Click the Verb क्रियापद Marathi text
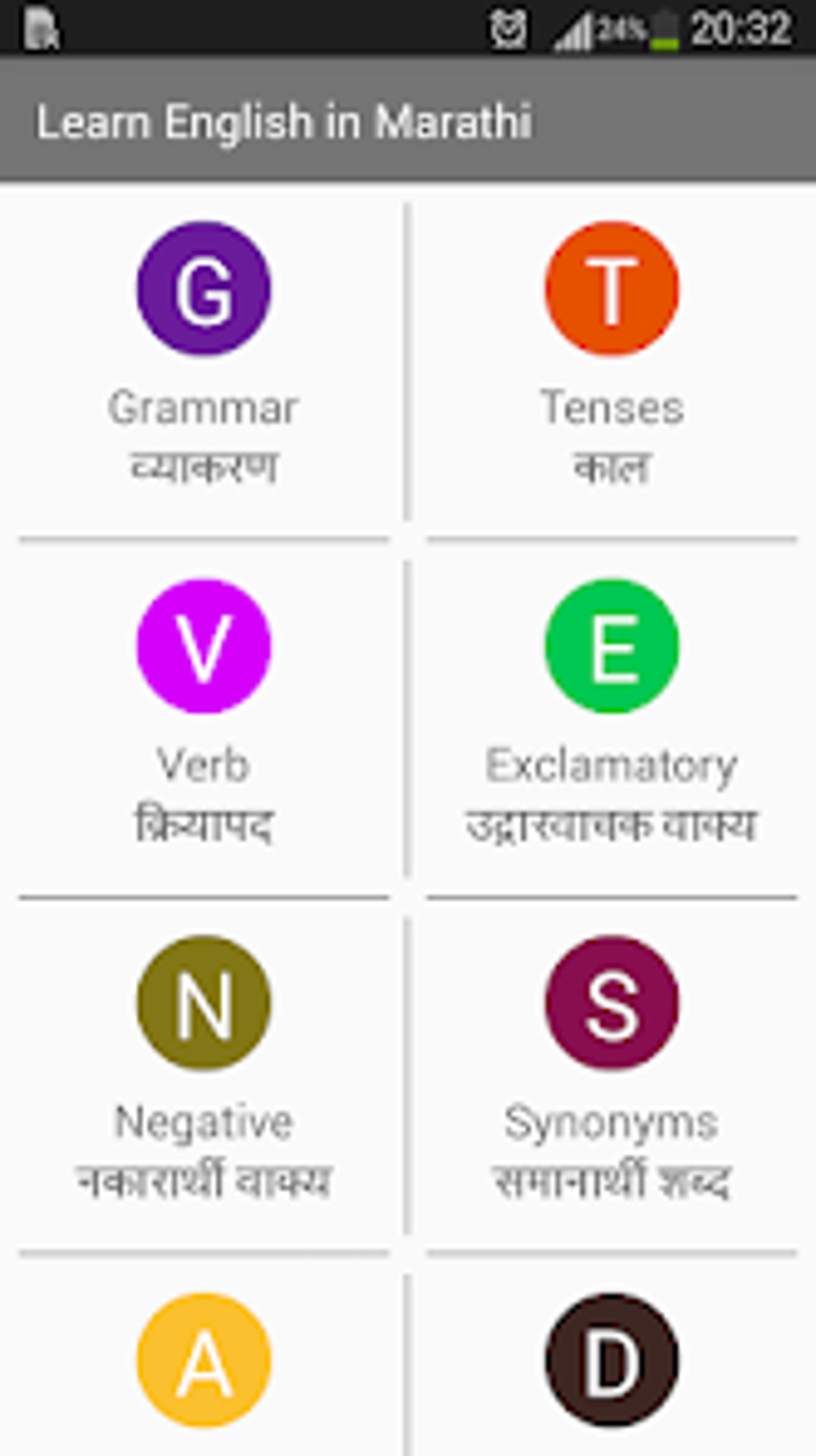 point(202,820)
